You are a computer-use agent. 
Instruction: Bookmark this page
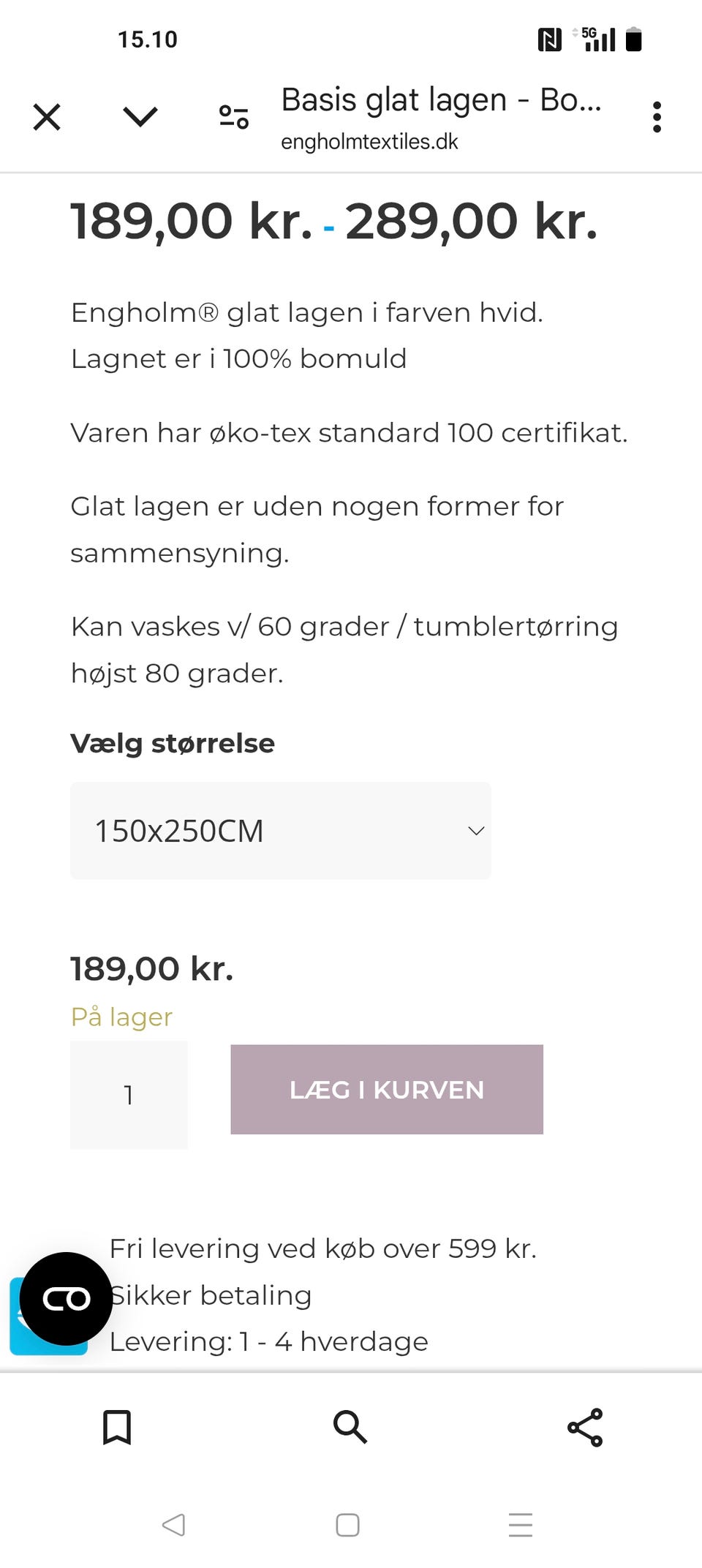117,1426
